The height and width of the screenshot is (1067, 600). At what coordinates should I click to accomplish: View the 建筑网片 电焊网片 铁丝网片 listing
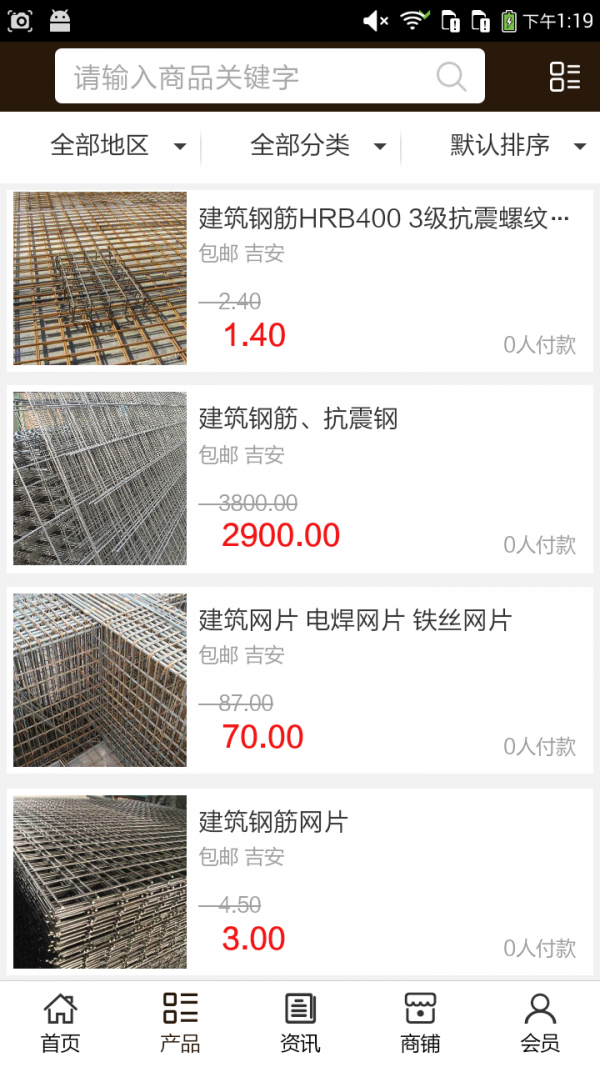click(354, 620)
